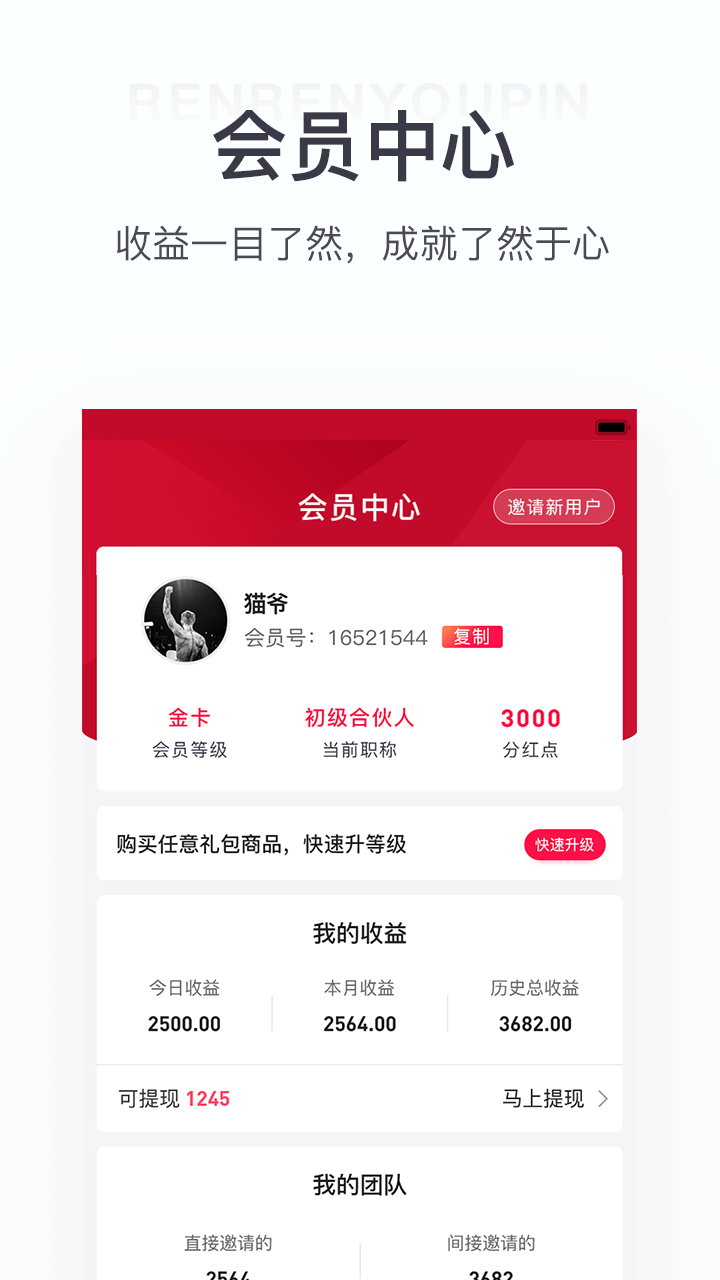This screenshot has height=1280, width=720.
Task: Open the 我的团队 team section header
Action: [x=359, y=1186]
